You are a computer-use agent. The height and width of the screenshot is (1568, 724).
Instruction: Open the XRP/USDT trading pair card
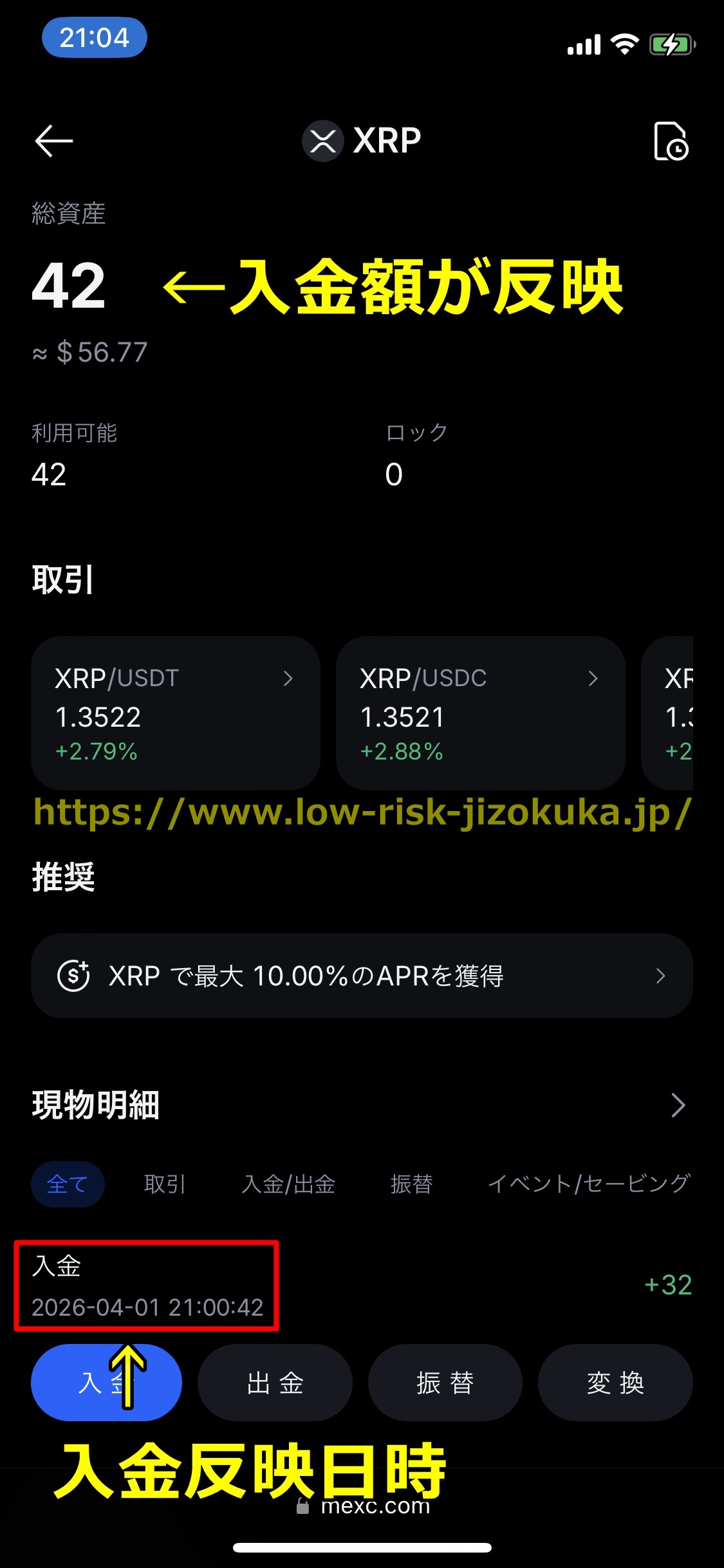175,713
